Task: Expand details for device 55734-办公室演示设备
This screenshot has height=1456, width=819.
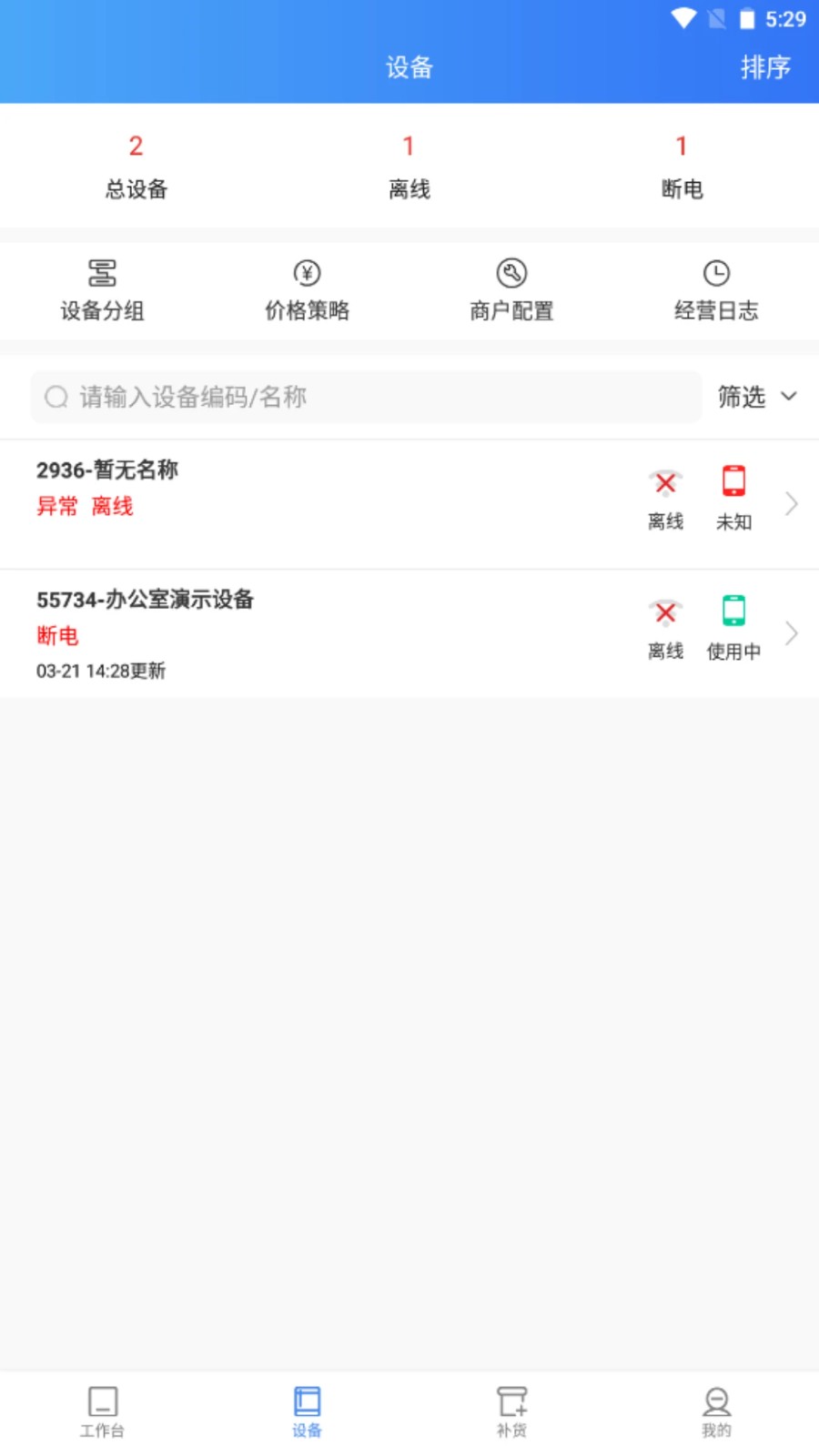Action: point(790,633)
